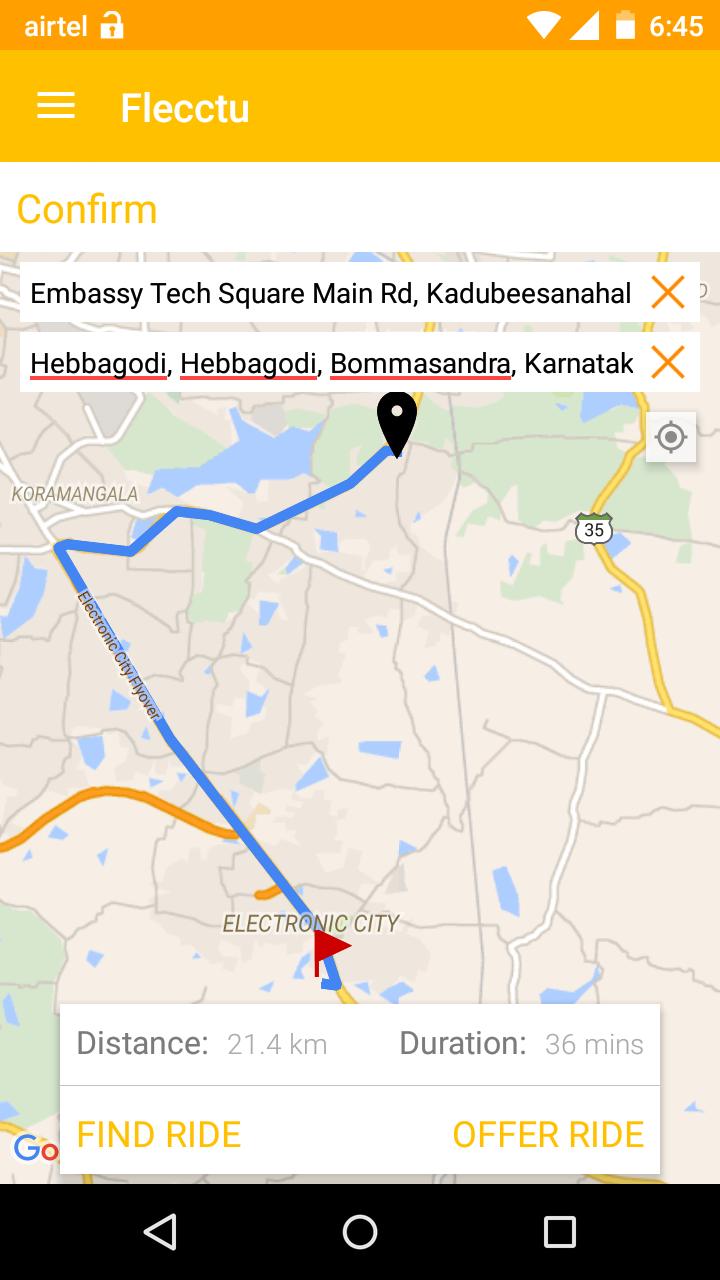The width and height of the screenshot is (720, 1280).
Task: Center map on my current location
Action: tap(670, 437)
